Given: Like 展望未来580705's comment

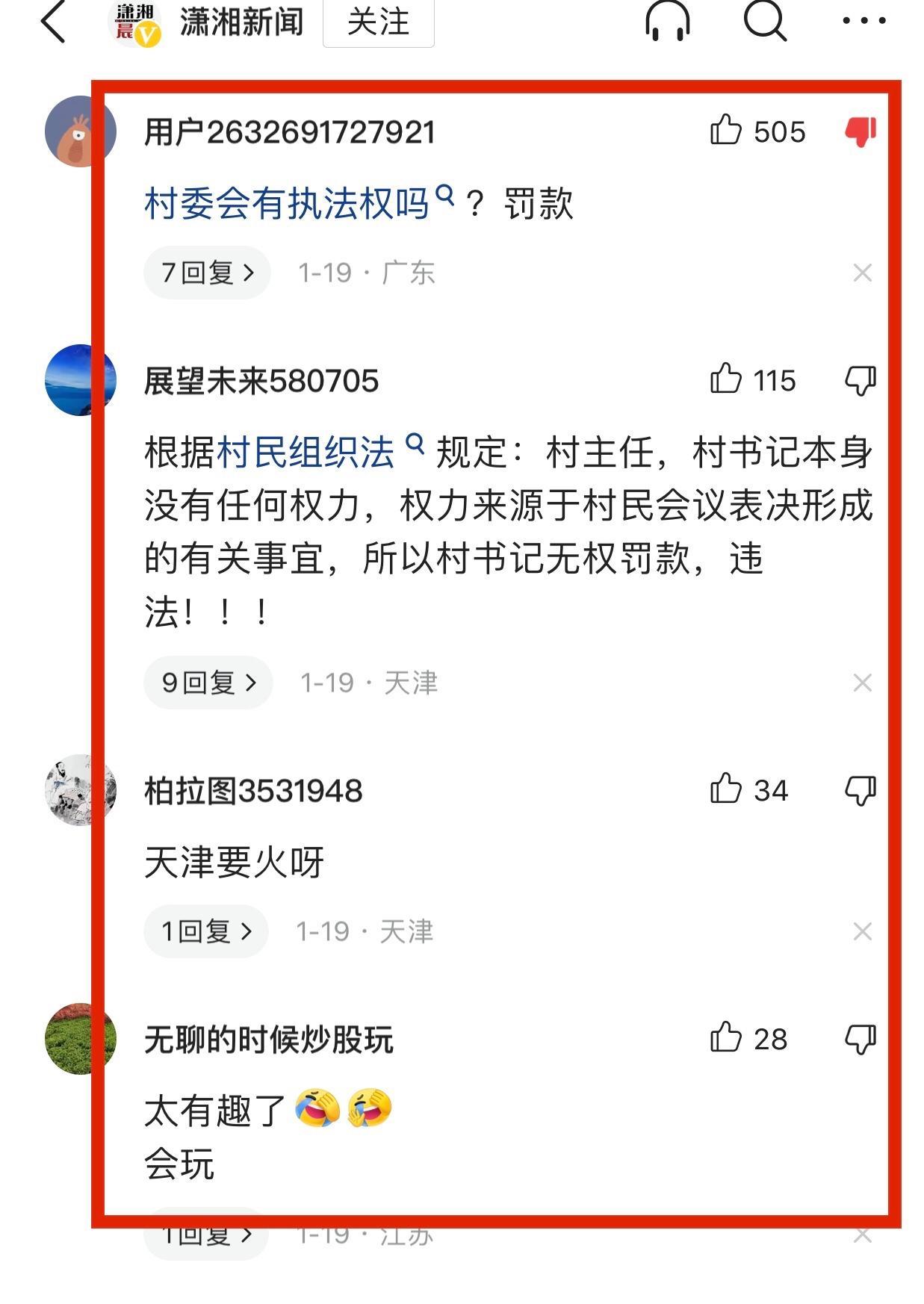Looking at the screenshot, I should [x=725, y=380].
